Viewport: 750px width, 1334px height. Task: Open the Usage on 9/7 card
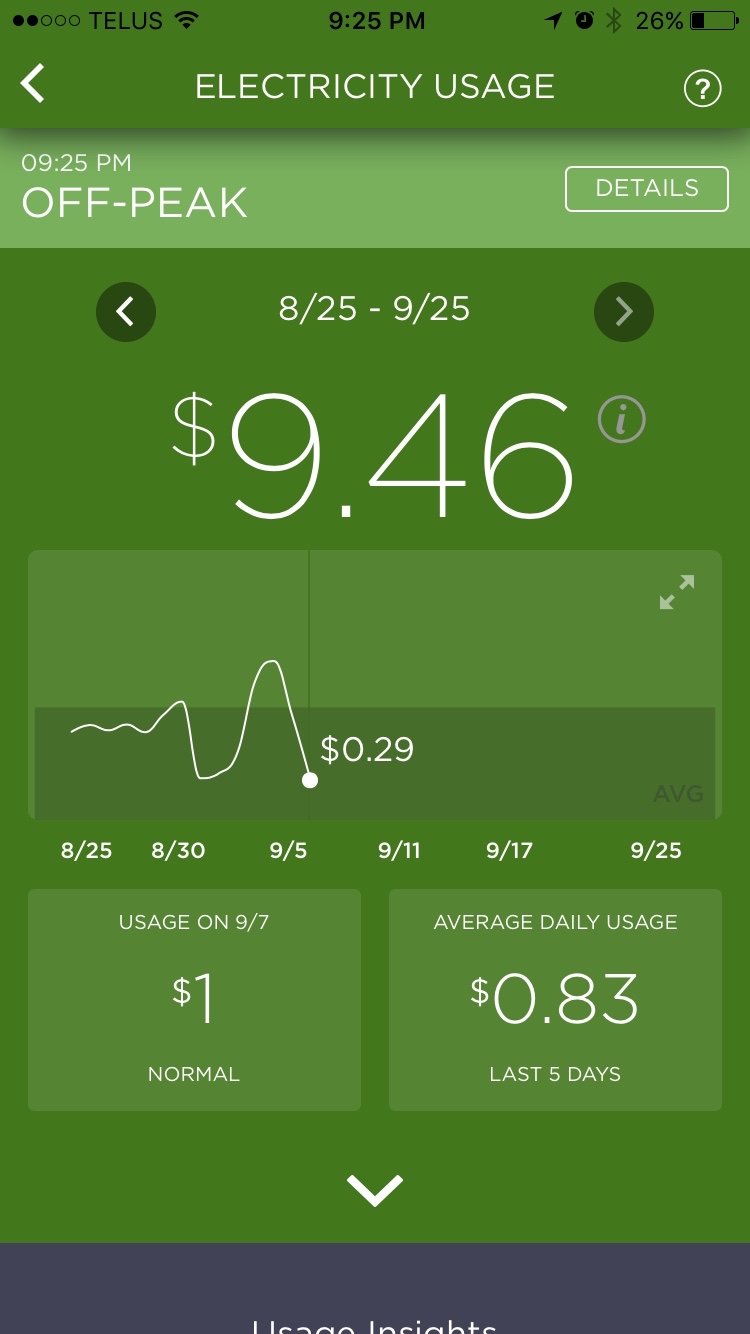coord(194,1000)
